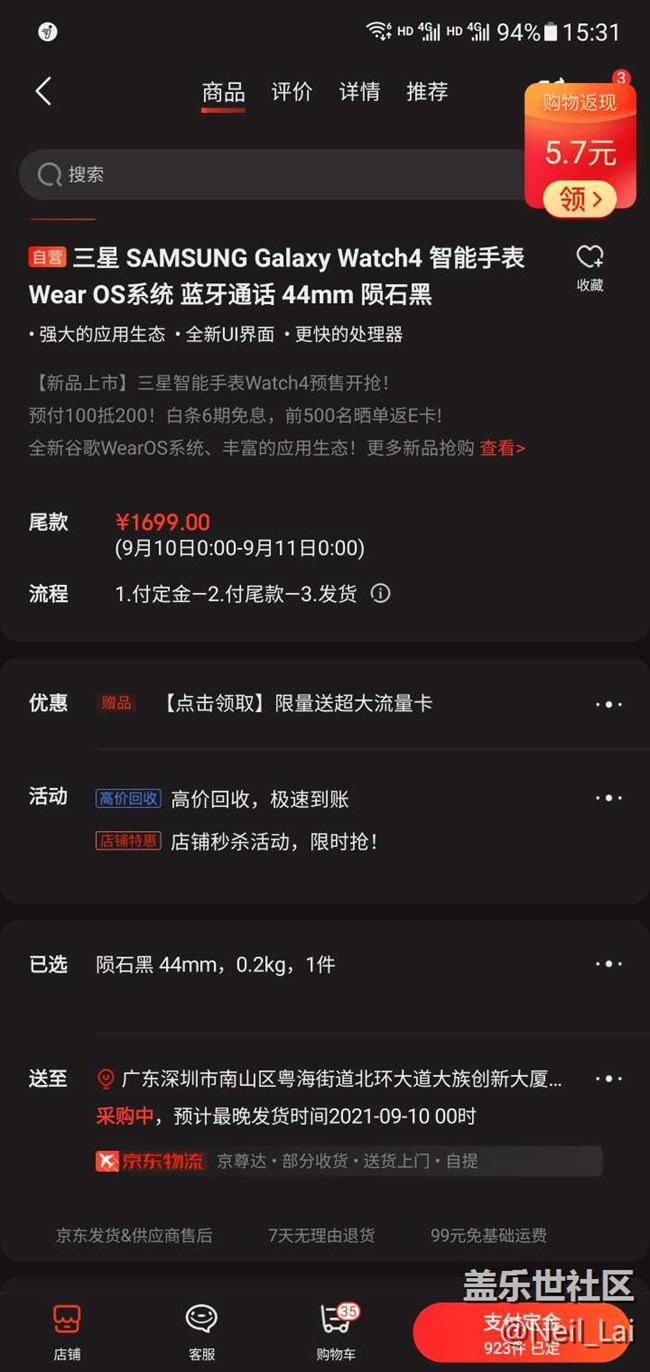This screenshot has height=1372, width=650.
Task: Add product to favorites with 收藏
Action: [x=590, y=266]
